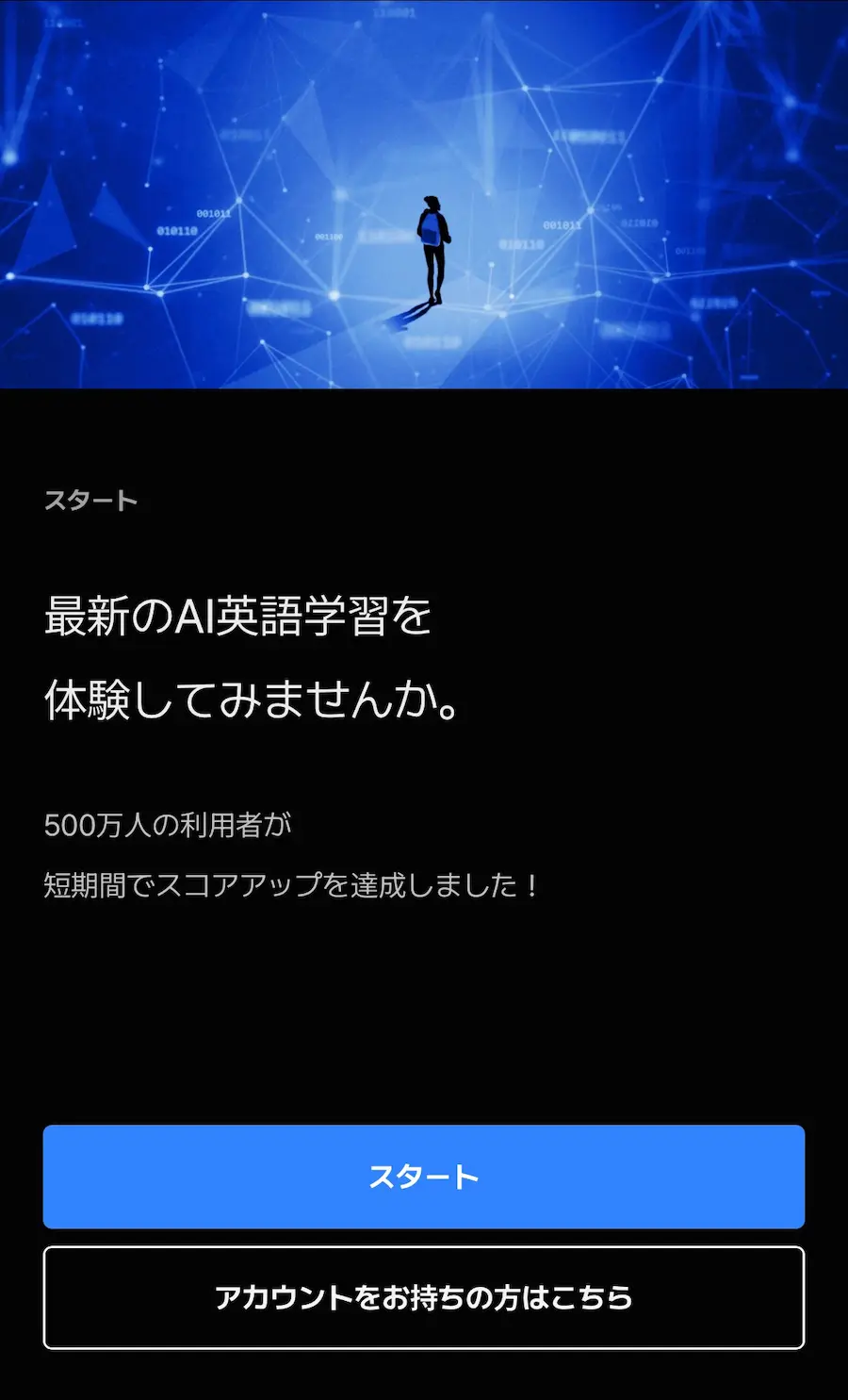
Task: Open アカウントをお持ちの方はこちら login option
Action: (423, 1297)
